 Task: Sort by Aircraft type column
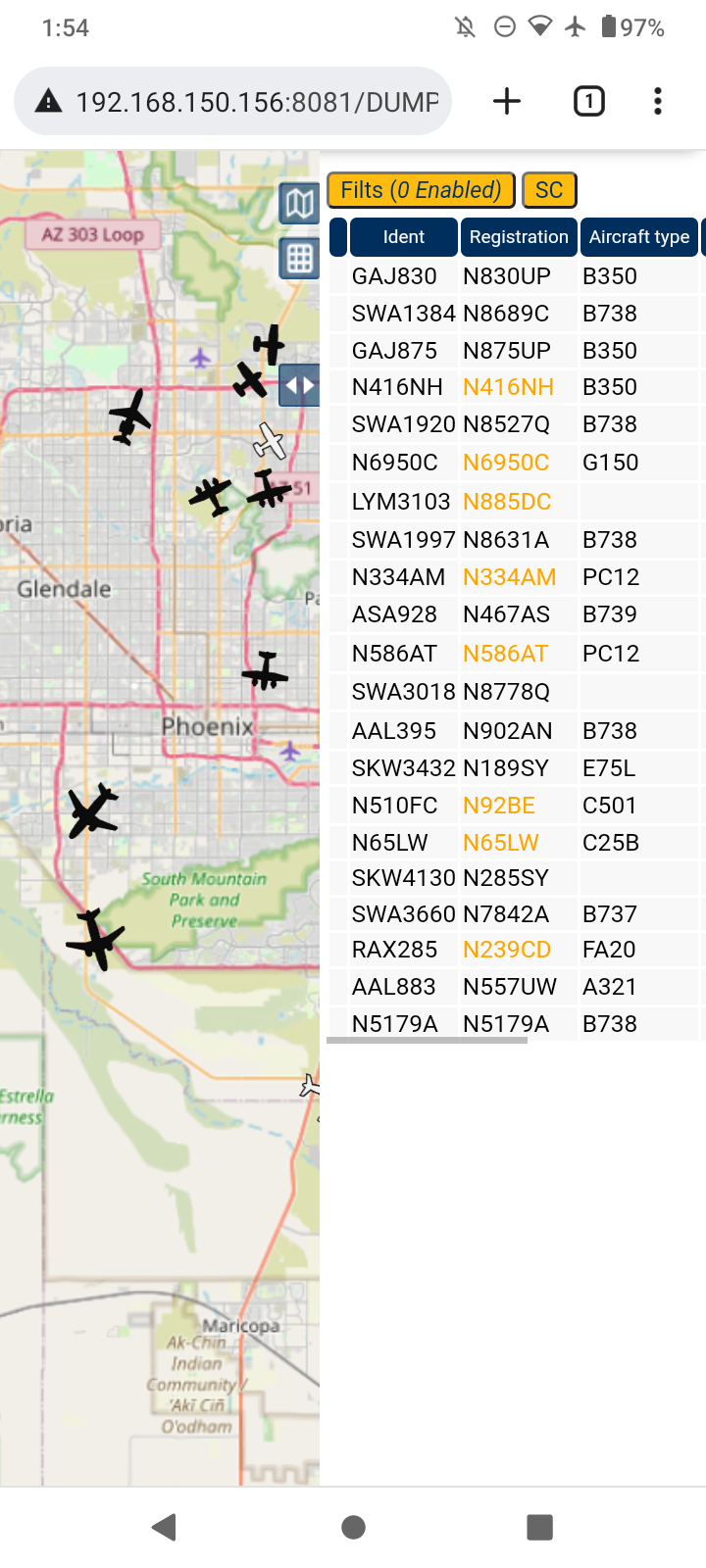click(x=639, y=237)
